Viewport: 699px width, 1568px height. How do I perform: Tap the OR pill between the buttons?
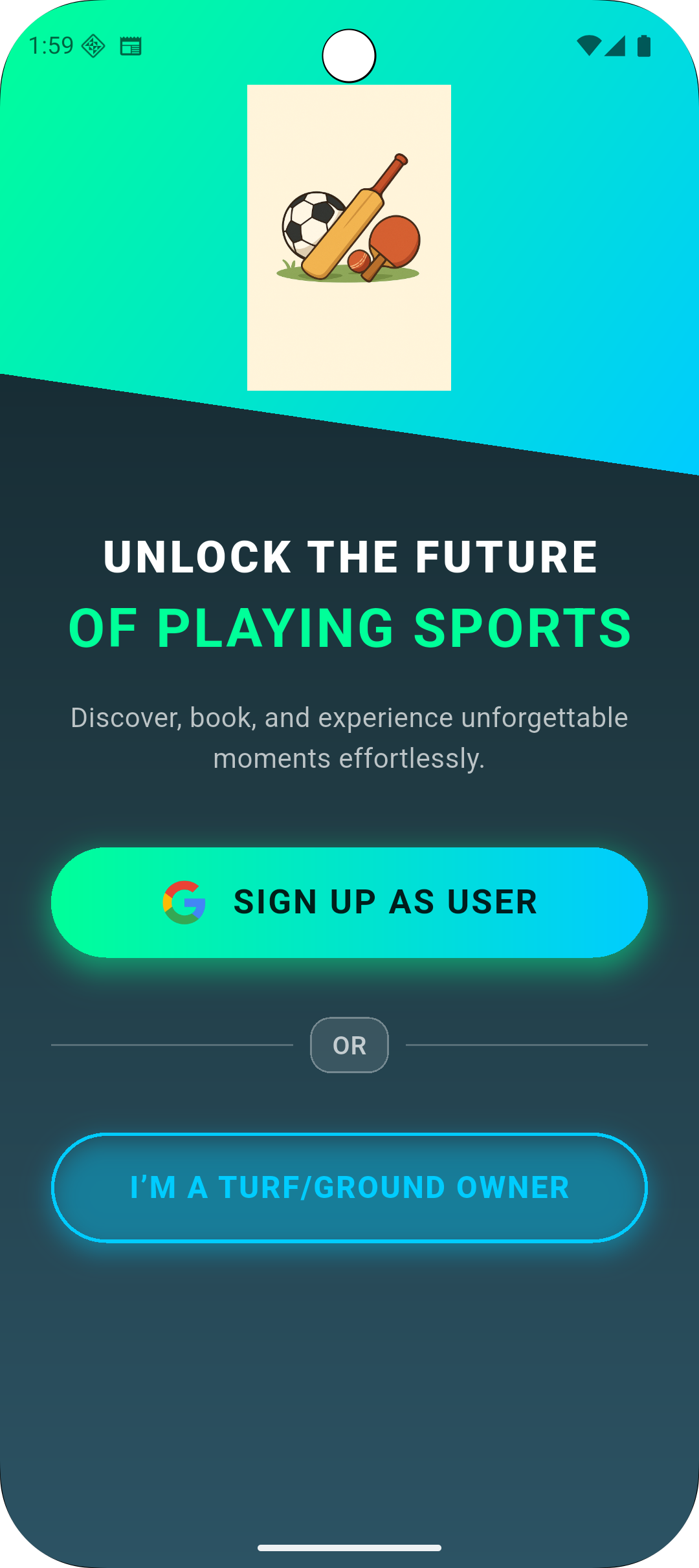coord(349,1044)
